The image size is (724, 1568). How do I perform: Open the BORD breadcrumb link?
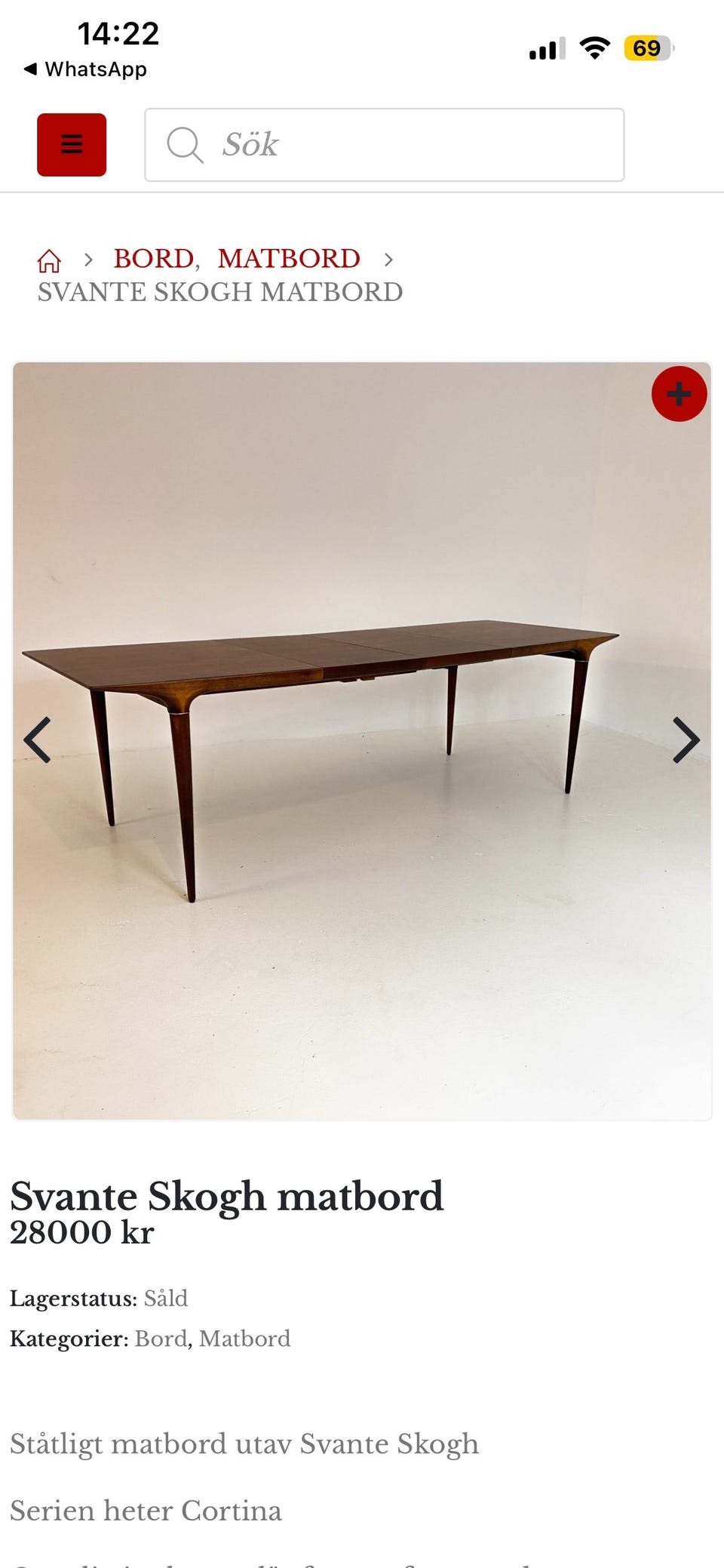pos(154,259)
